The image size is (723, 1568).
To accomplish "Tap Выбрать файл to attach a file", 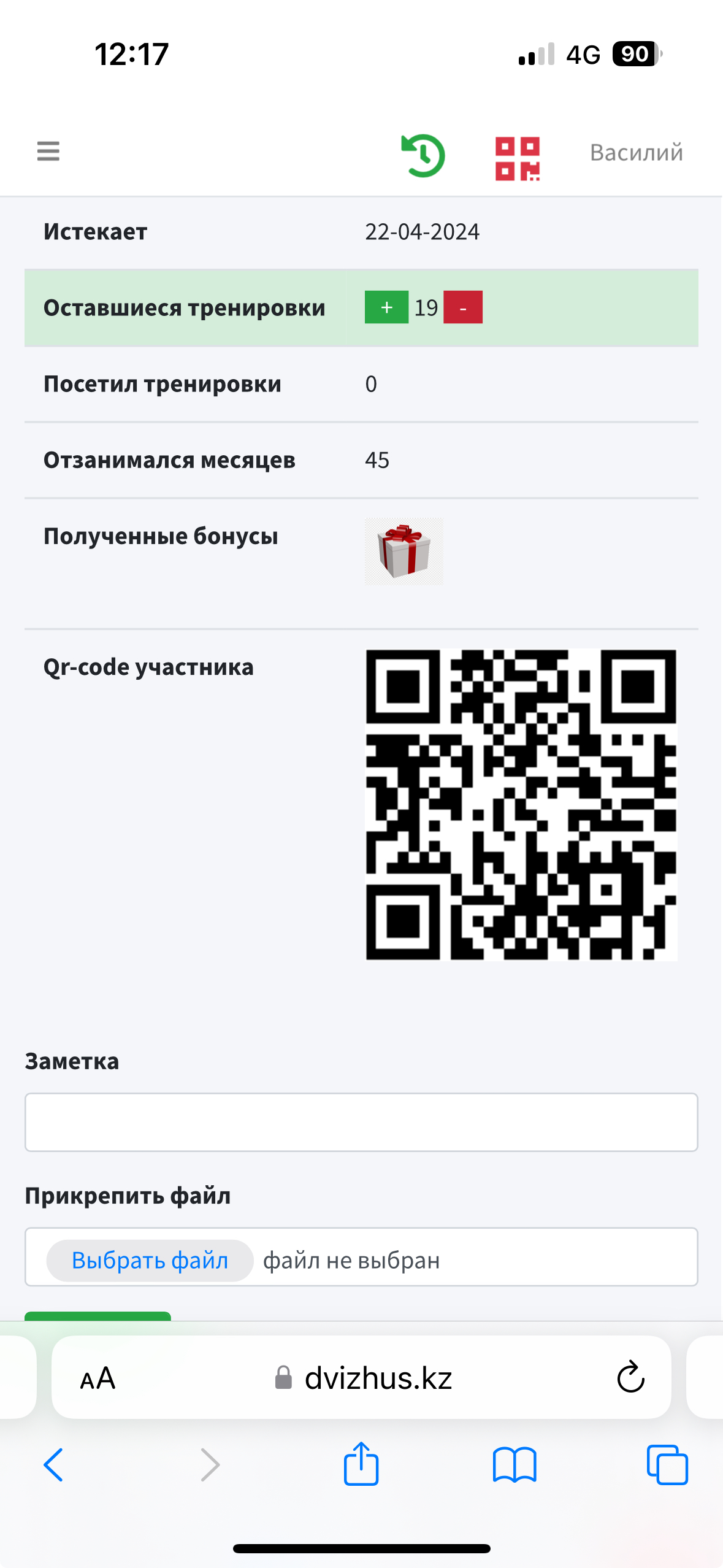I will [150, 1261].
